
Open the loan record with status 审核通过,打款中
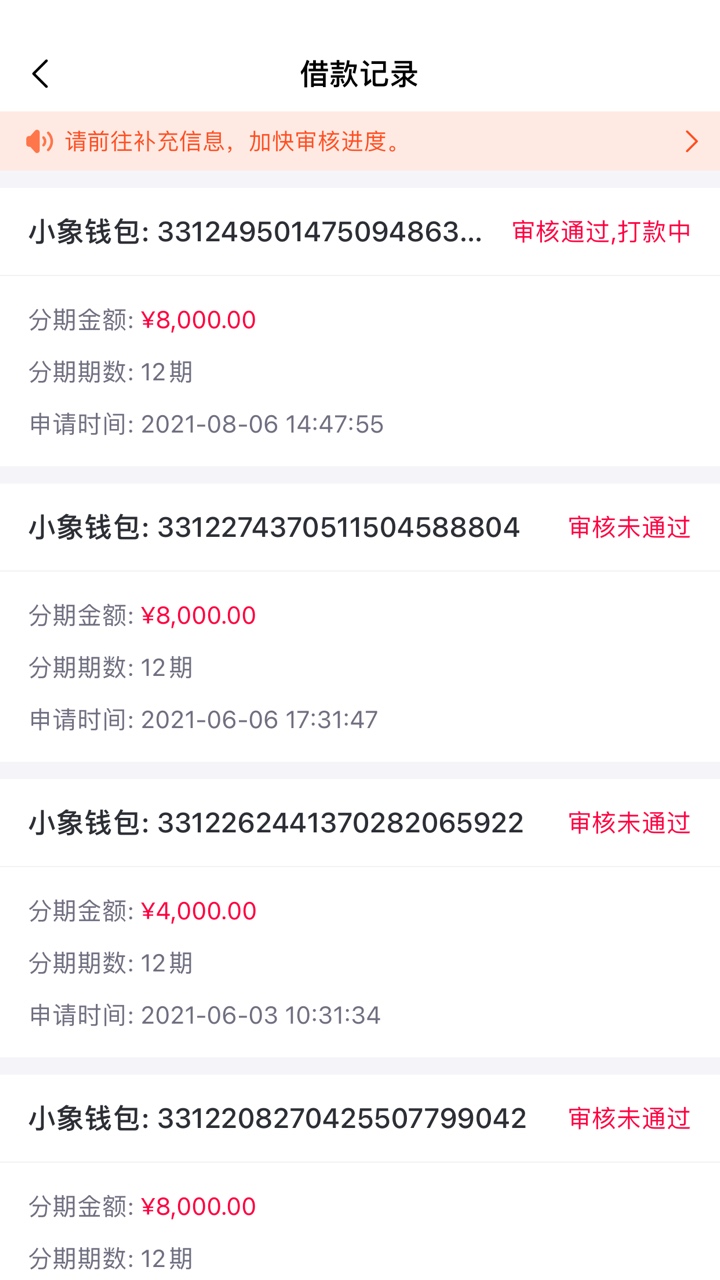pos(360,327)
